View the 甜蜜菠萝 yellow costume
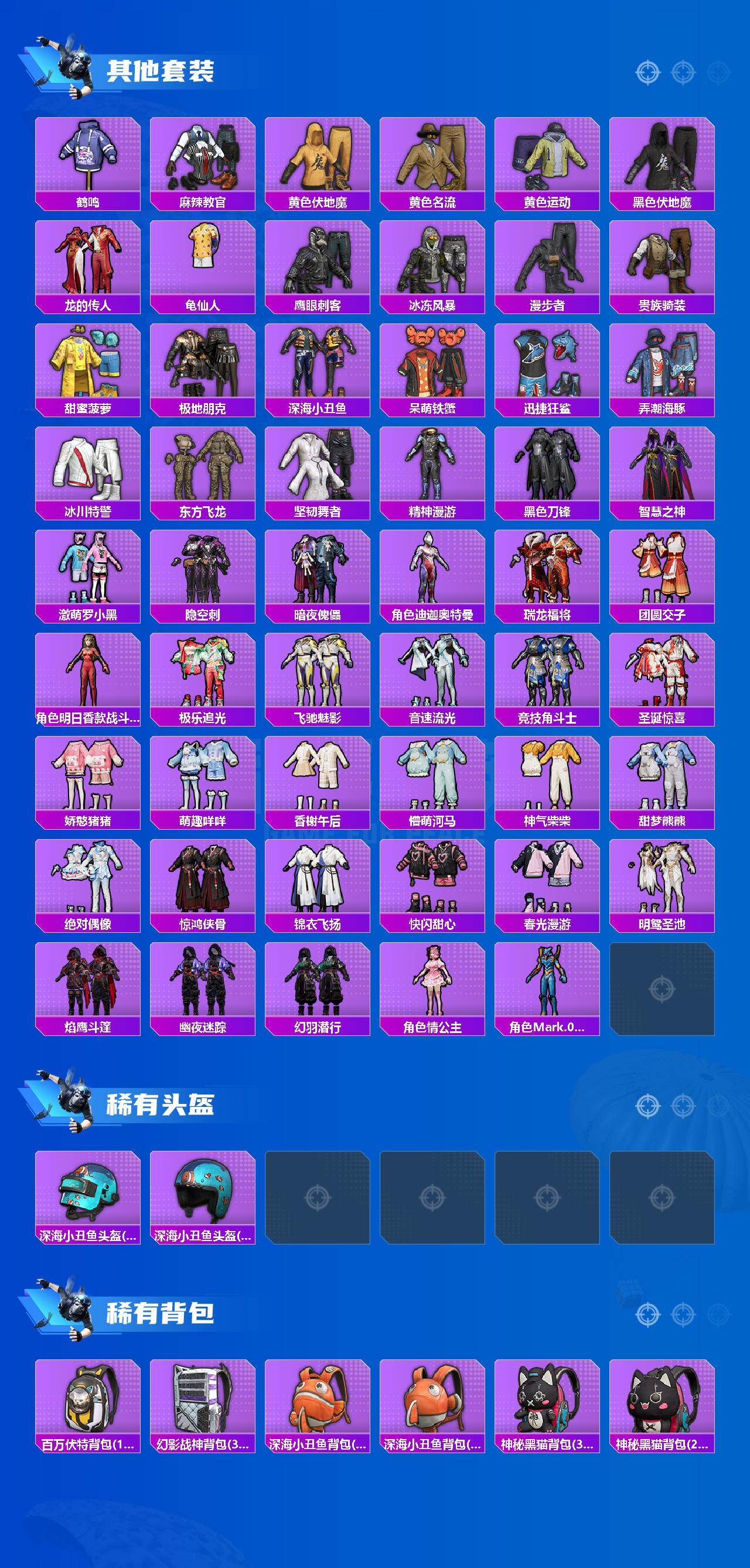Screen dimensions: 750x1568 (88, 365)
